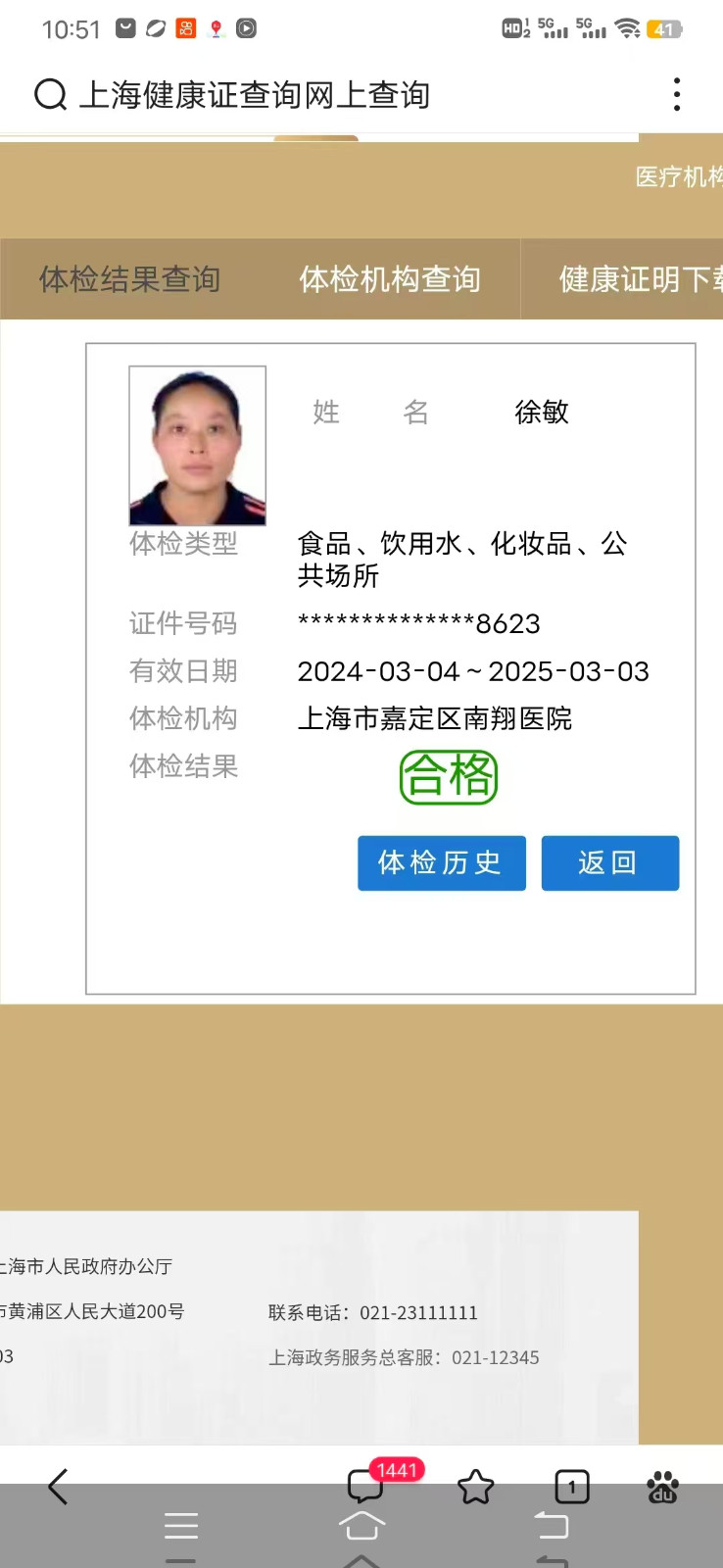This screenshot has width=723, height=1568.
Task: Switch to 体检结果查询 tab
Action: [129, 279]
